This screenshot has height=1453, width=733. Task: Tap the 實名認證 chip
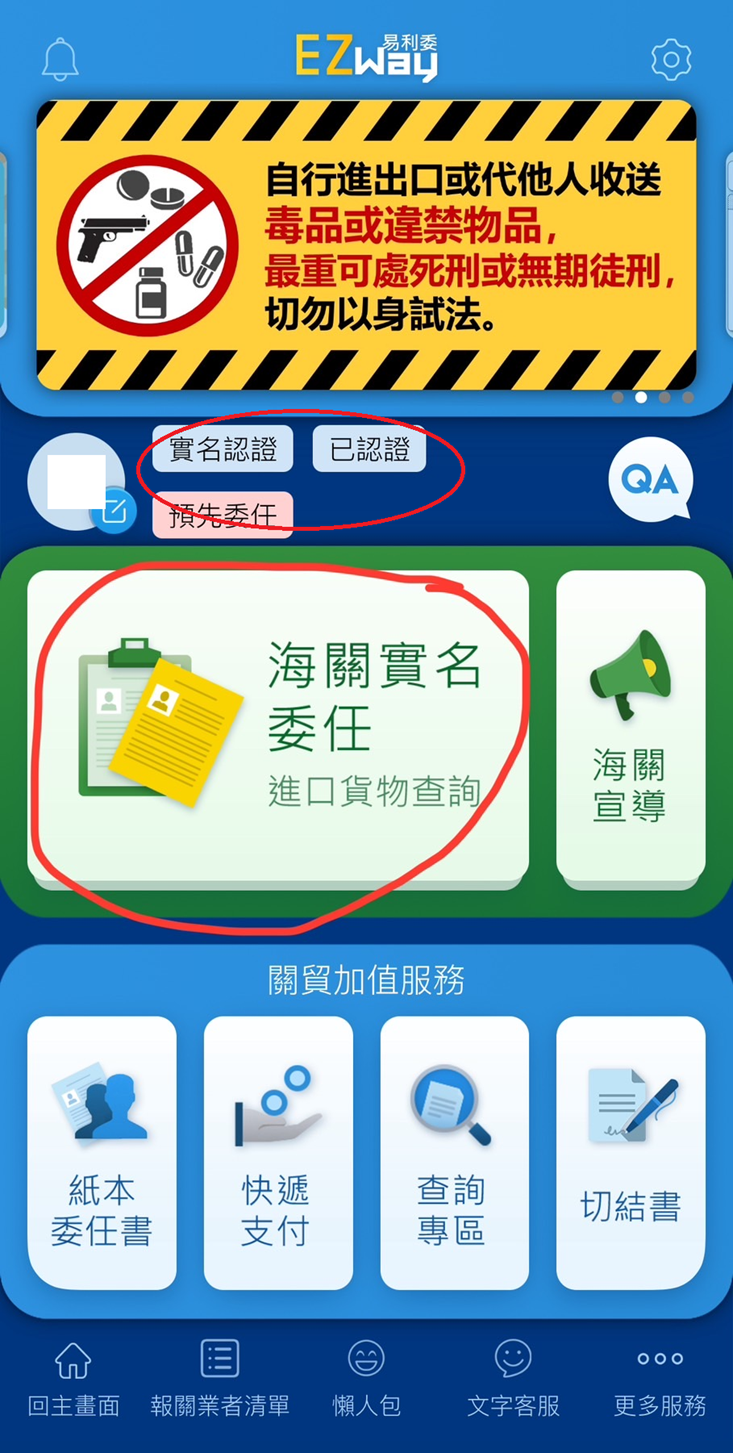click(223, 450)
